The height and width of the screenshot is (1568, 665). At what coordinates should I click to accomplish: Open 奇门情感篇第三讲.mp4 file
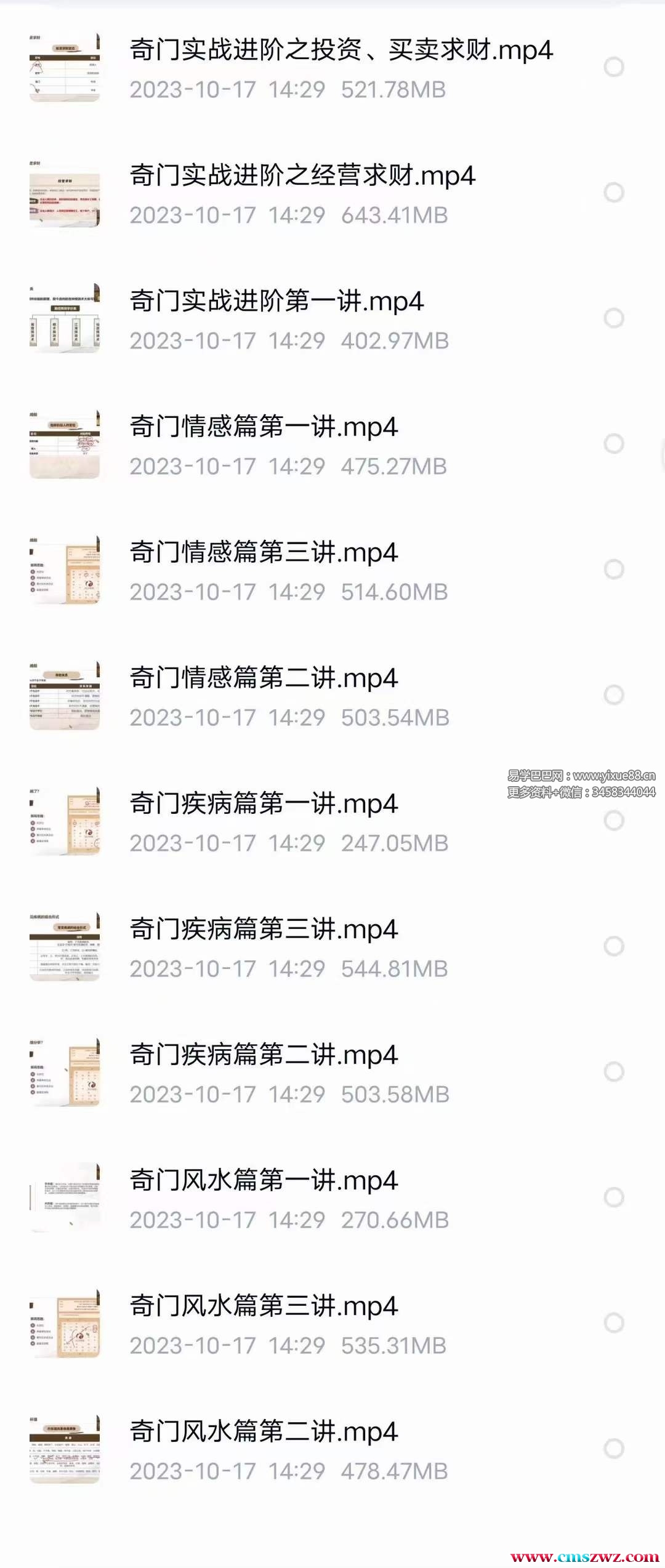click(x=264, y=553)
